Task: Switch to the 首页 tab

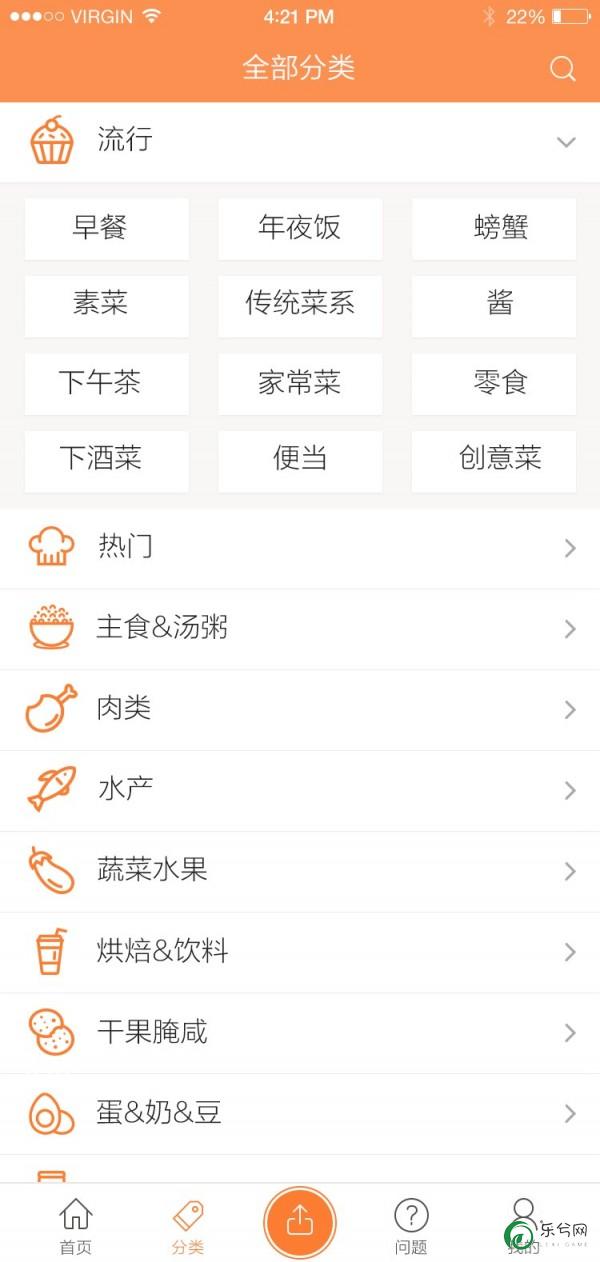Action: (x=76, y=1226)
